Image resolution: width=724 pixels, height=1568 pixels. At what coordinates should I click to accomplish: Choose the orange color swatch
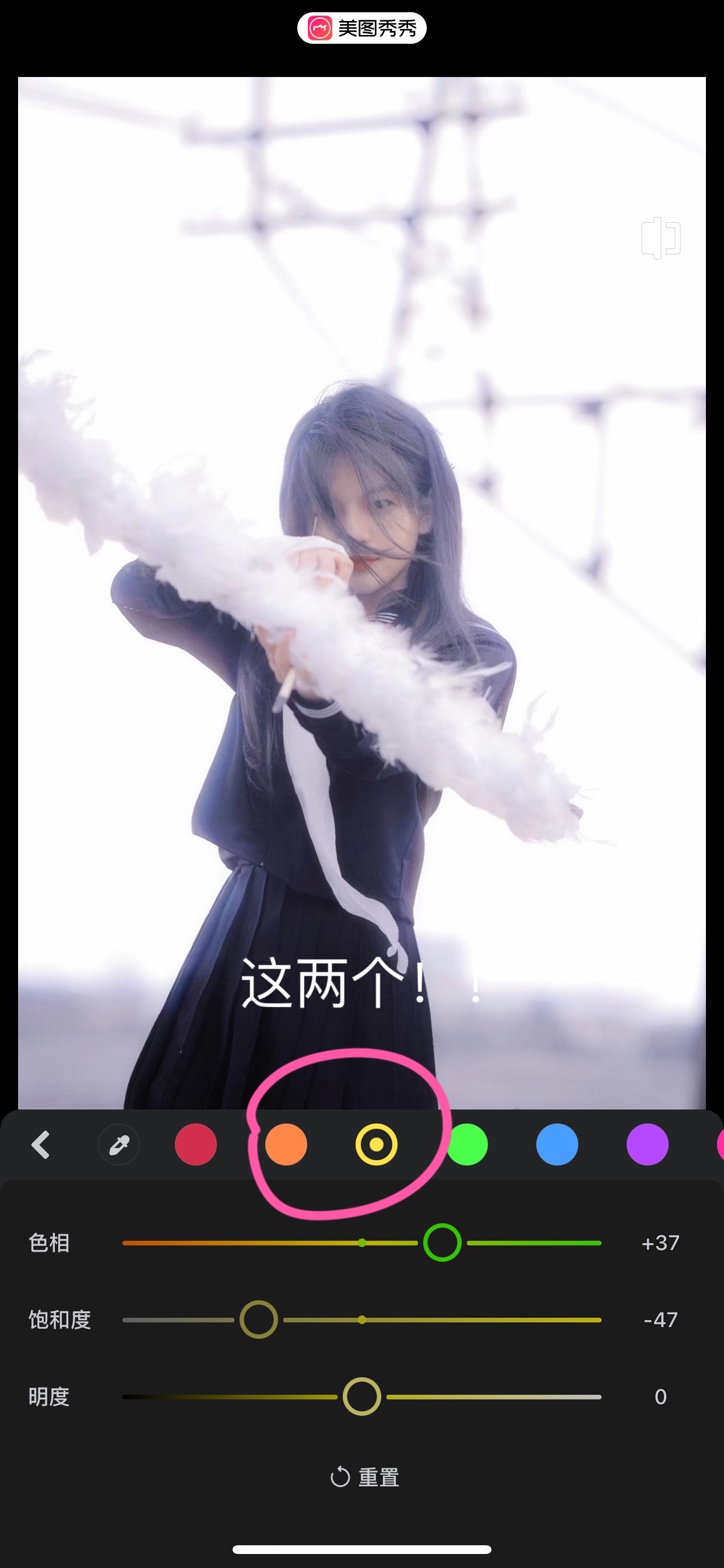(286, 1145)
